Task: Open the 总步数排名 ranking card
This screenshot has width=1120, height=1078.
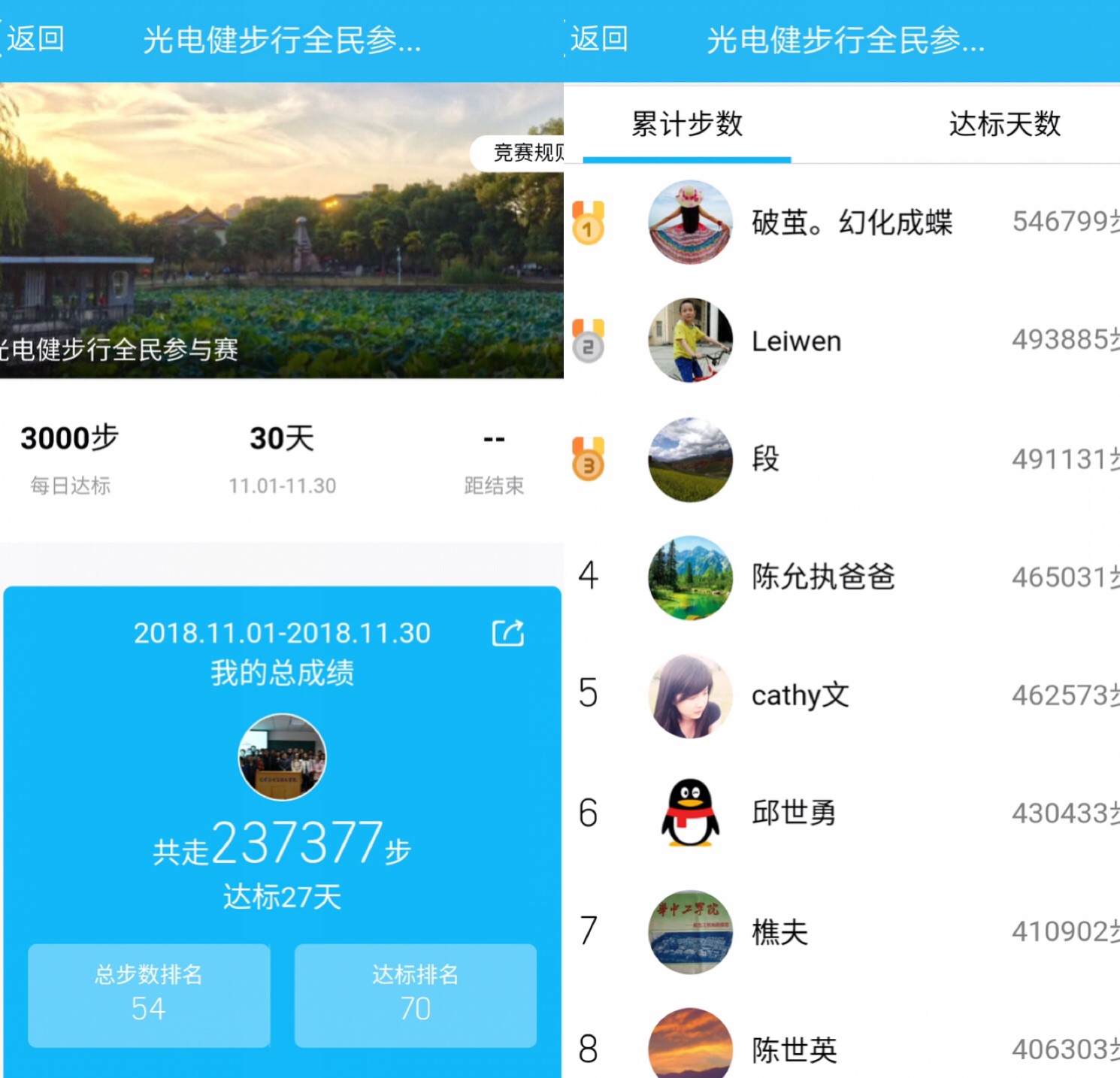Action: (149, 995)
